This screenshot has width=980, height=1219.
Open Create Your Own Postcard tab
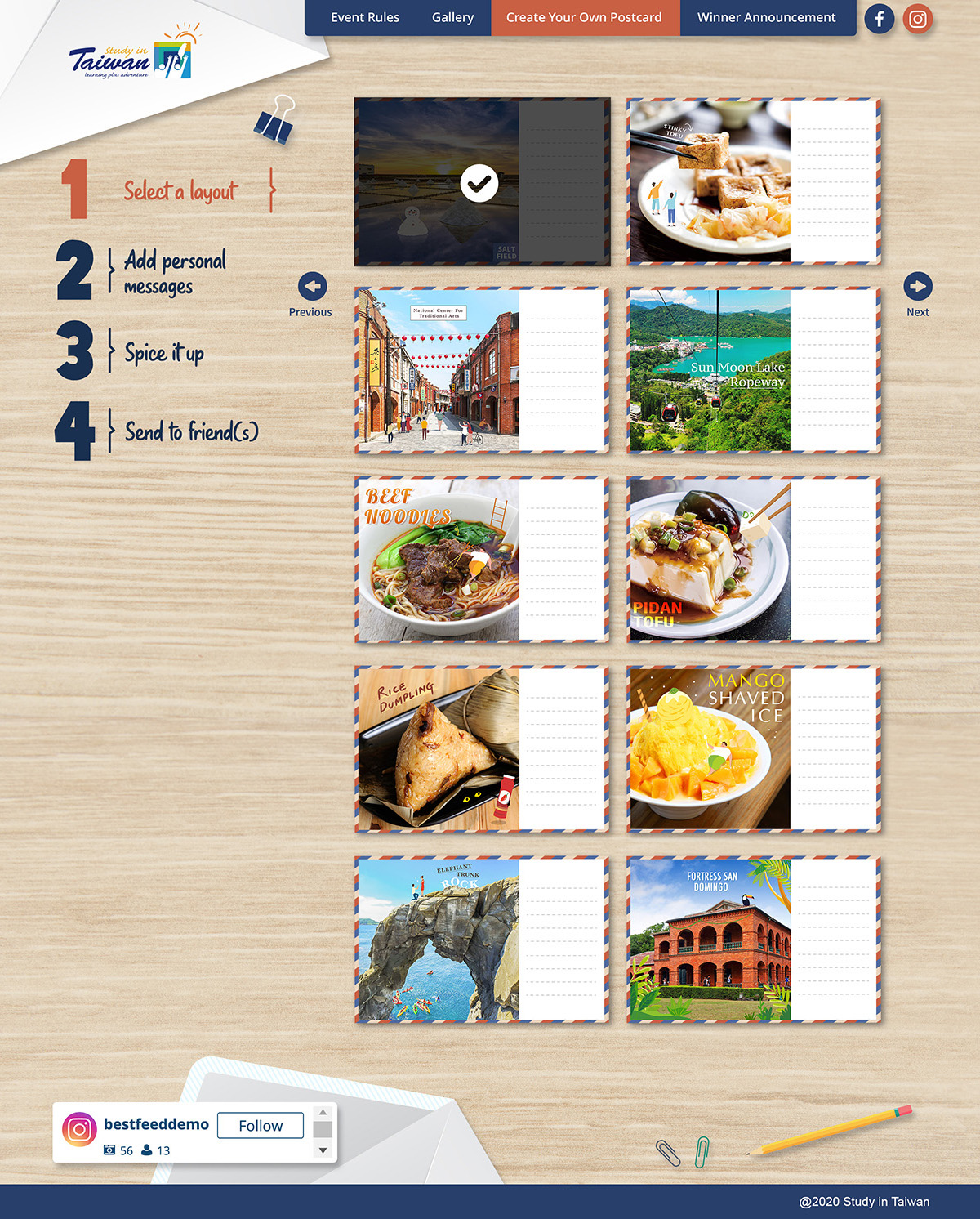coord(584,17)
